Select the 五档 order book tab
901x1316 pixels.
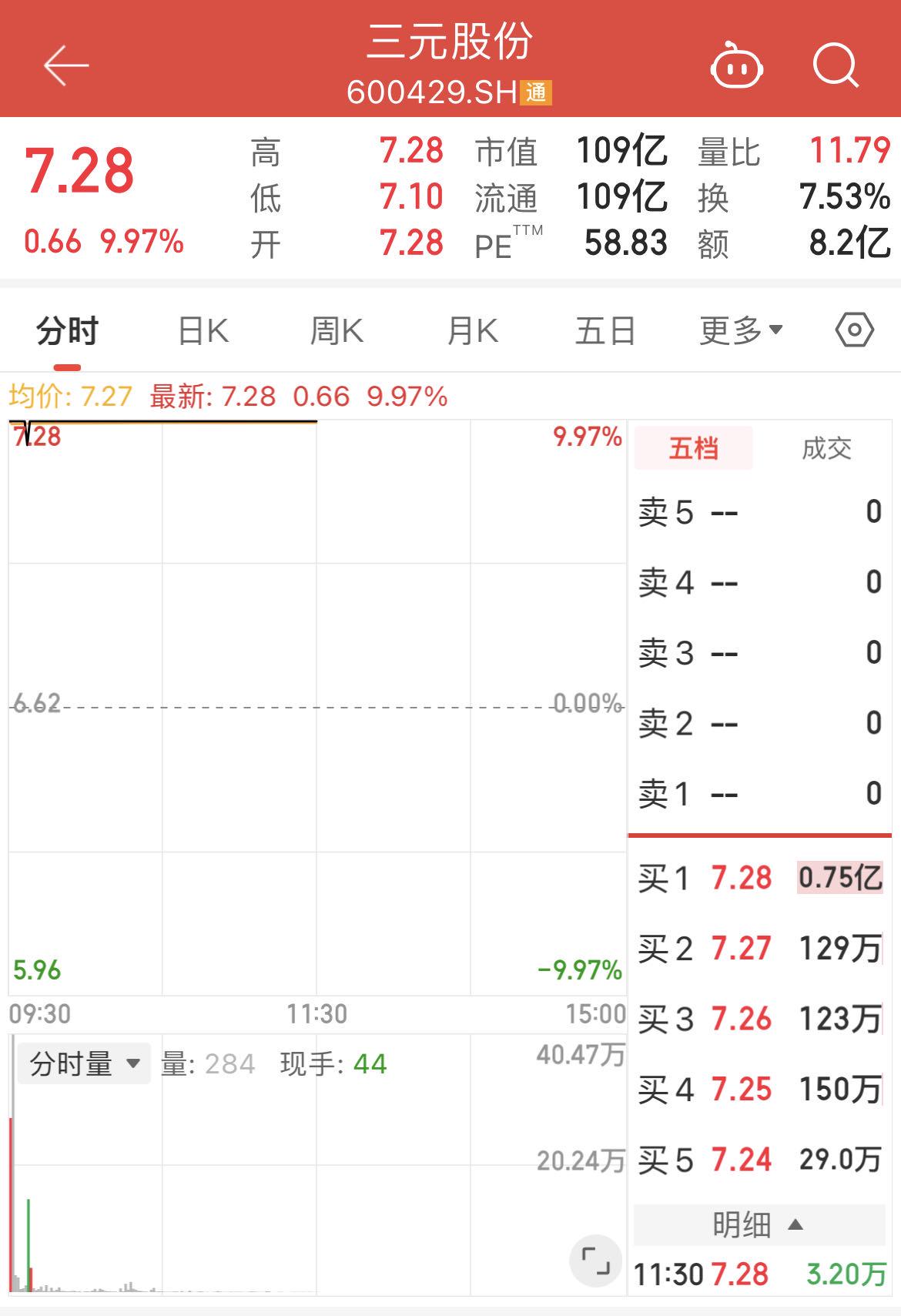693,448
